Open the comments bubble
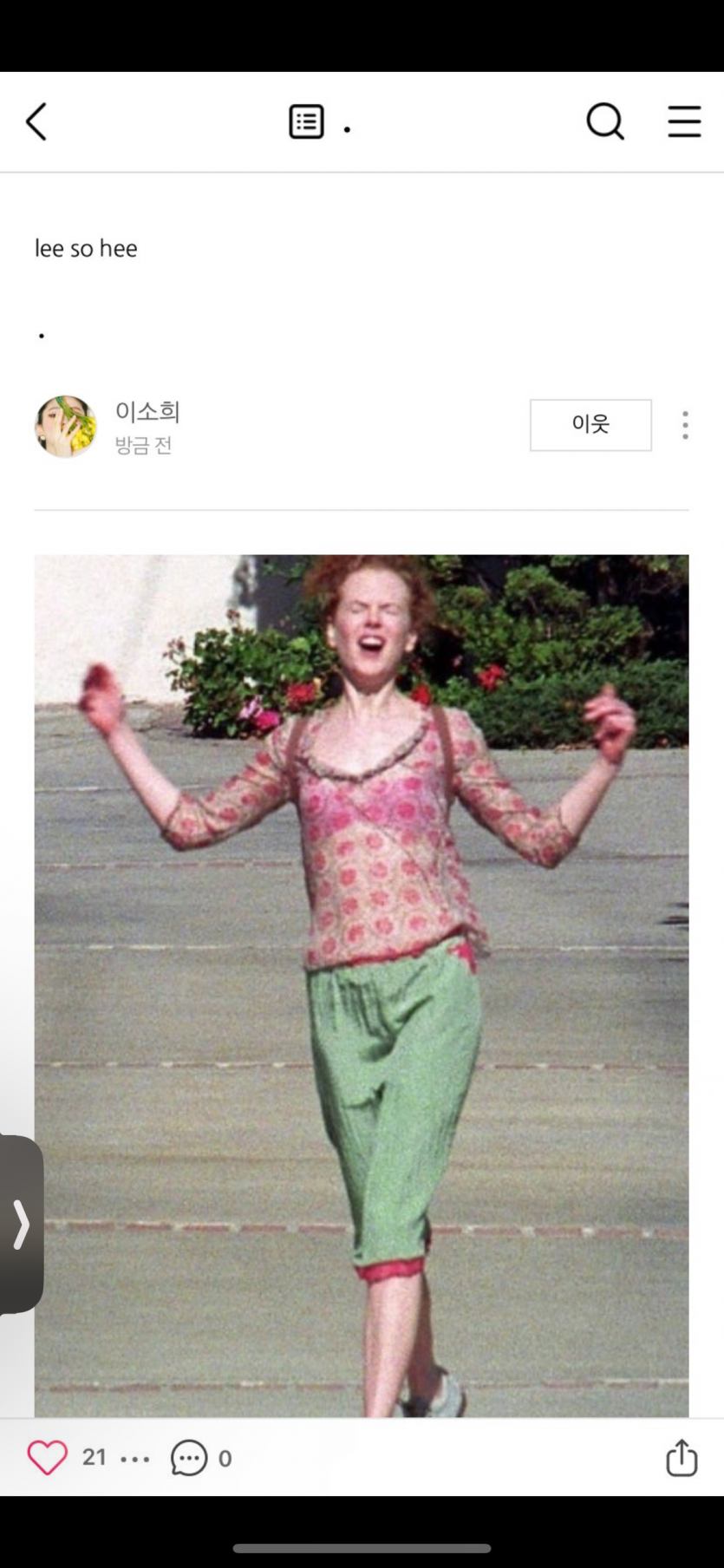Image resolution: width=724 pixels, height=1568 pixels. pyautogui.click(x=189, y=1458)
